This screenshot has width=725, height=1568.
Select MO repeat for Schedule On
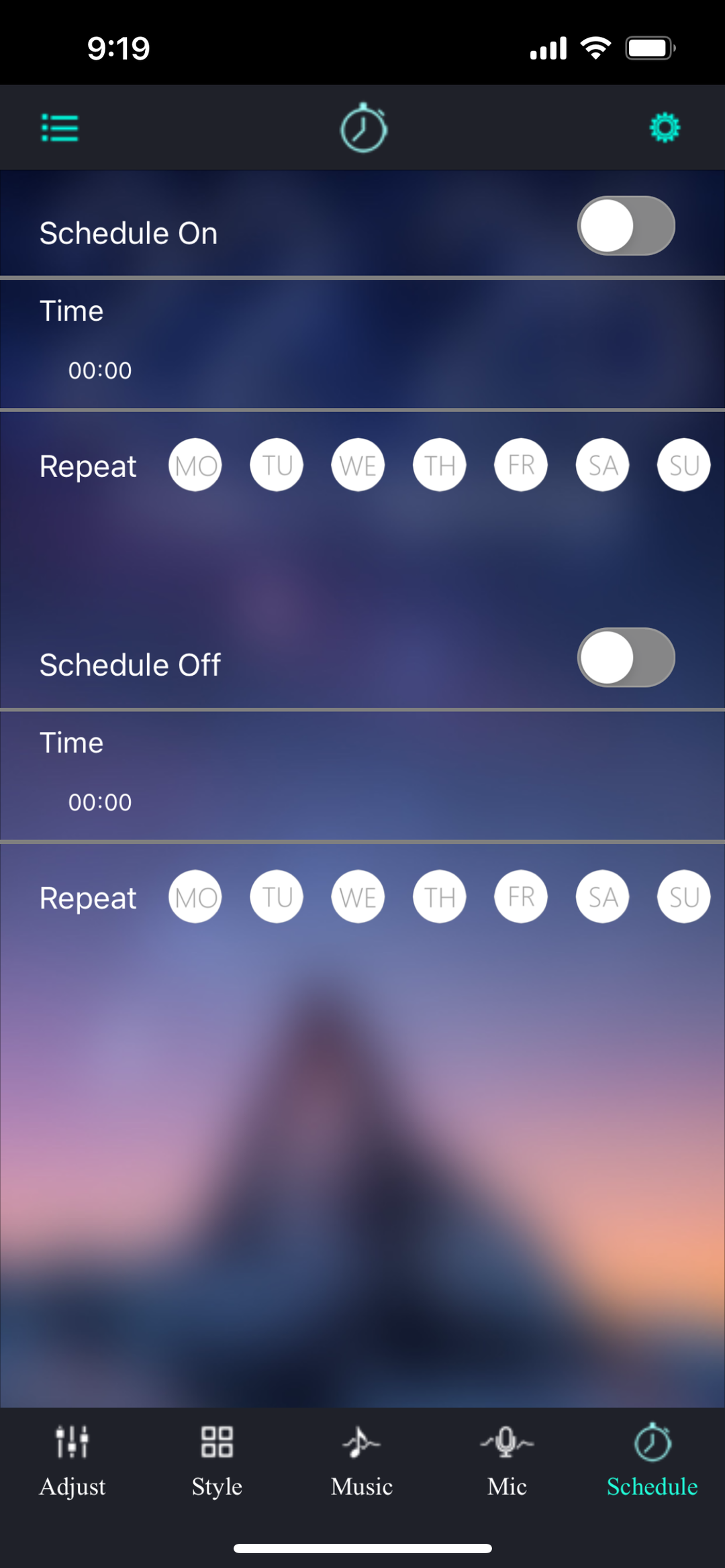click(x=195, y=465)
